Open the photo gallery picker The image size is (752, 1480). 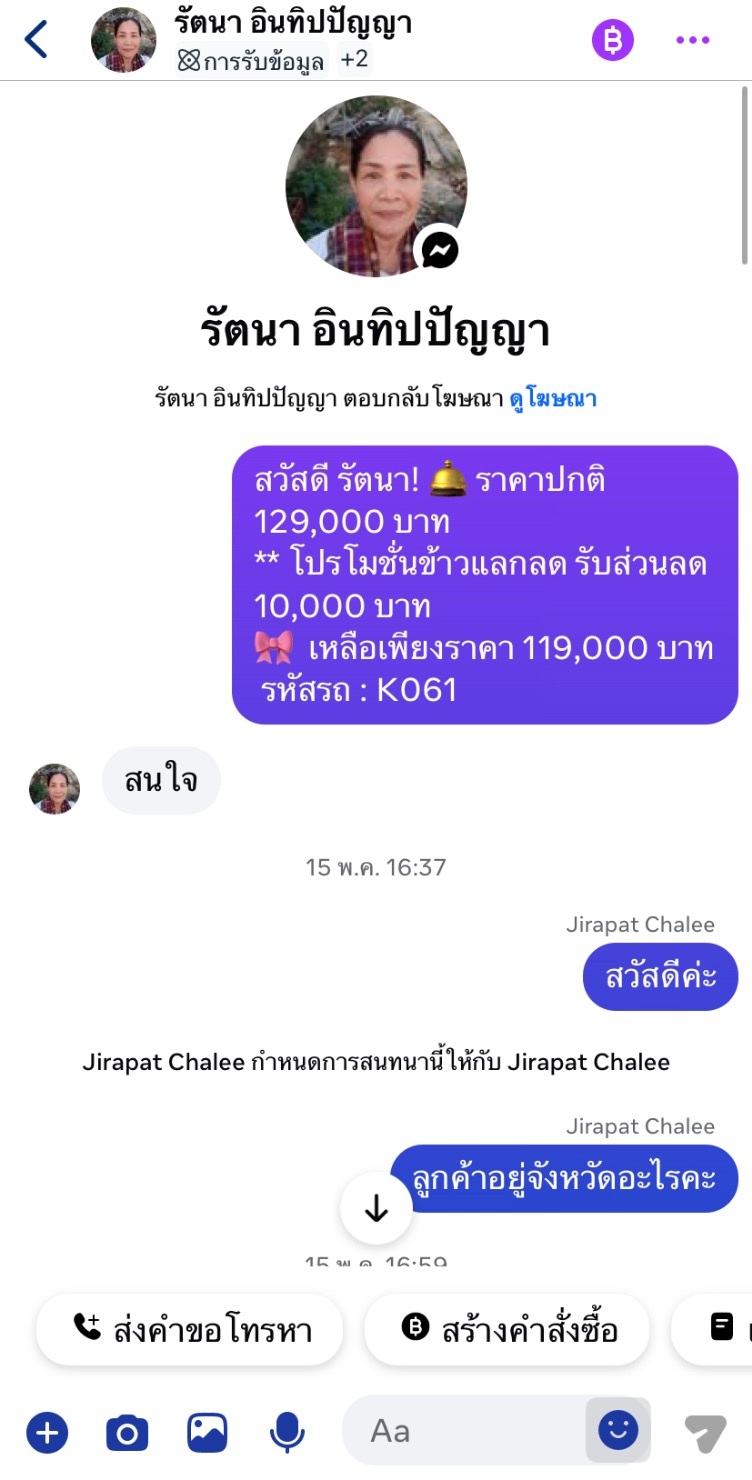pos(207,1432)
